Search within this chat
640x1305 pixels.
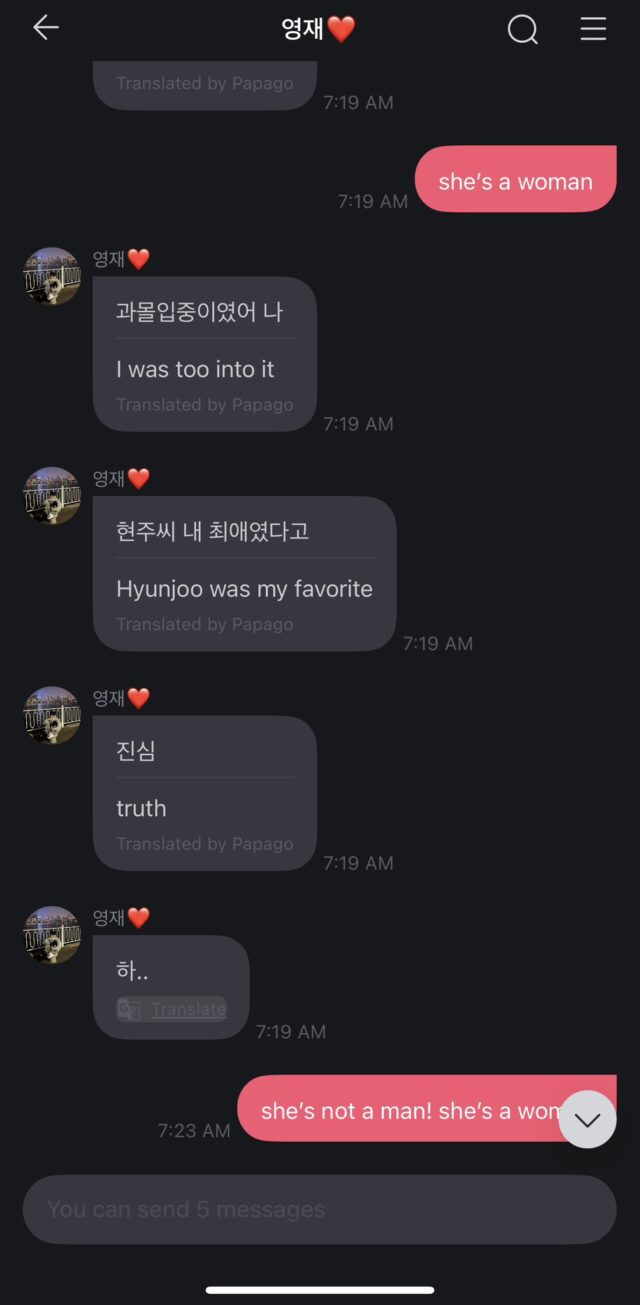(x=522, y=30)
